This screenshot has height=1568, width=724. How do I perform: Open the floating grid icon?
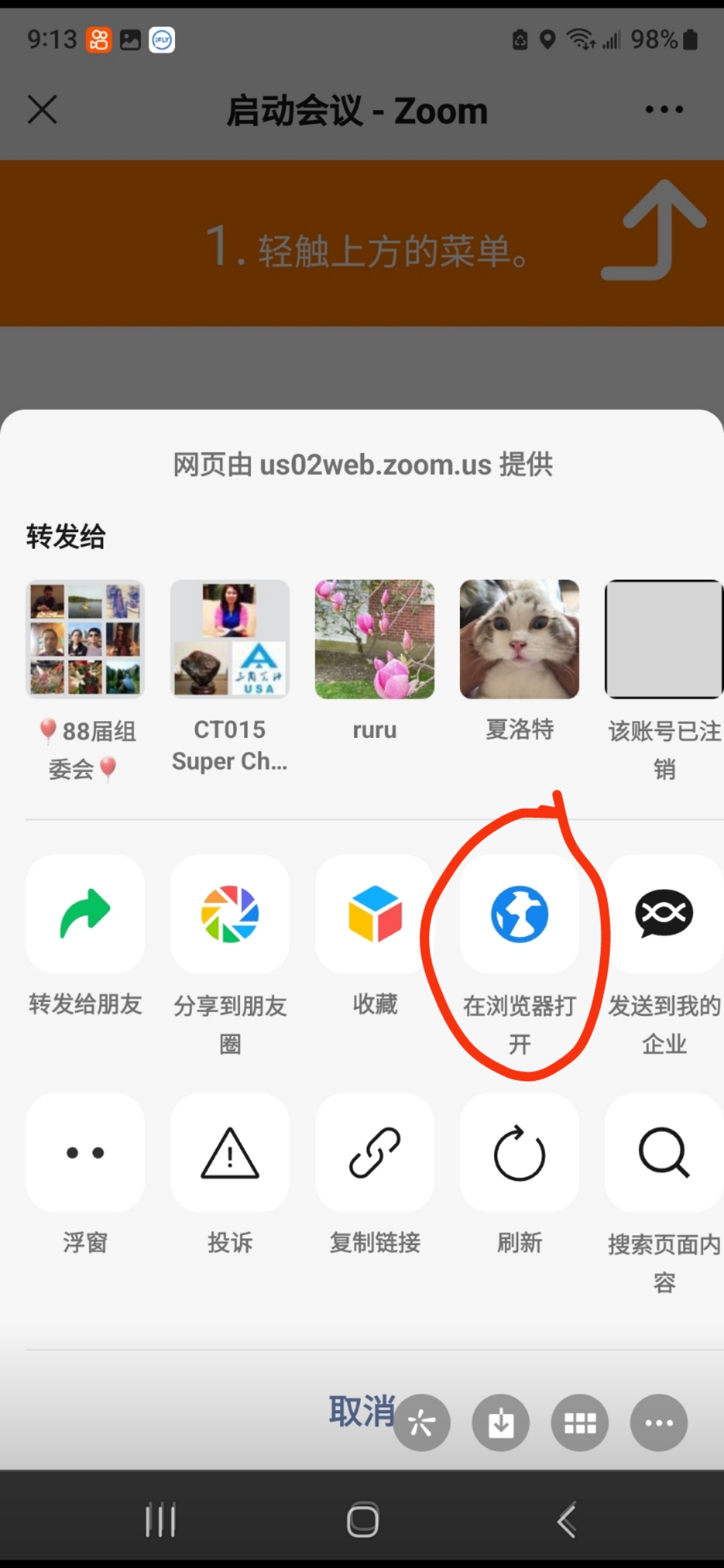pos(580,1423)
